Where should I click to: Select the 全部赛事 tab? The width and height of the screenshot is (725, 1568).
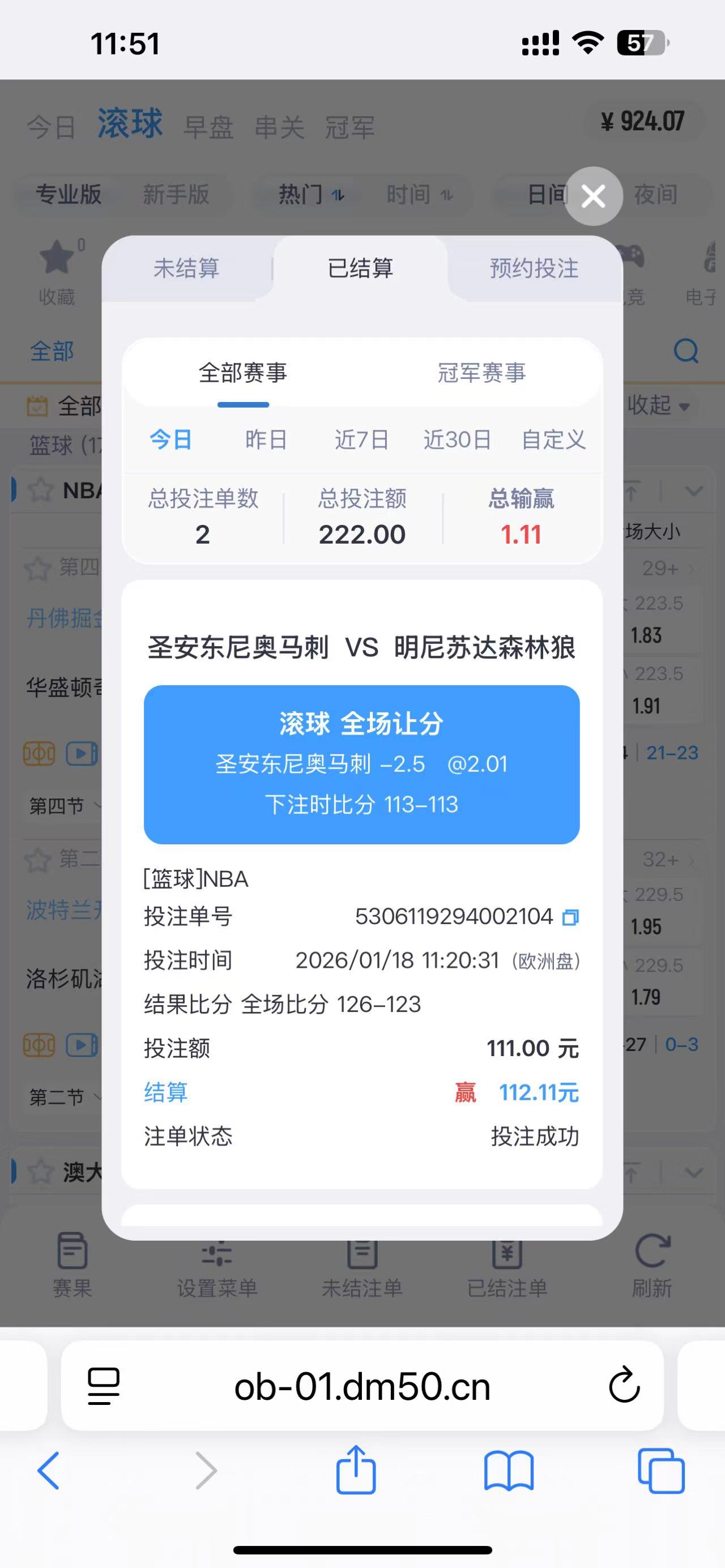click(242, 373)
